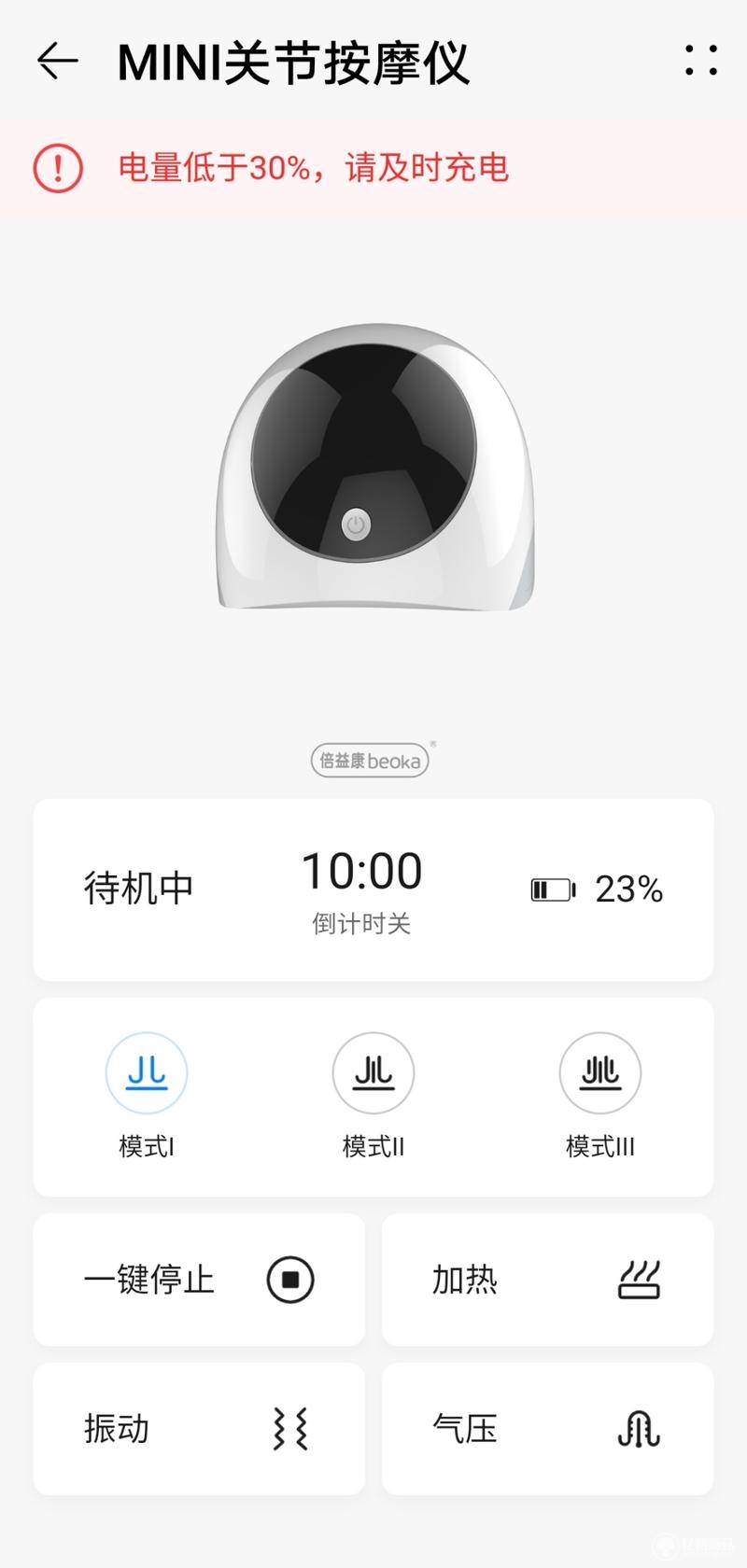Image resolution: width=747 pixels, height=1568 pixels.
Task: Open the 10:00 倒计时关 countdown timer
Action: point(361,890)
